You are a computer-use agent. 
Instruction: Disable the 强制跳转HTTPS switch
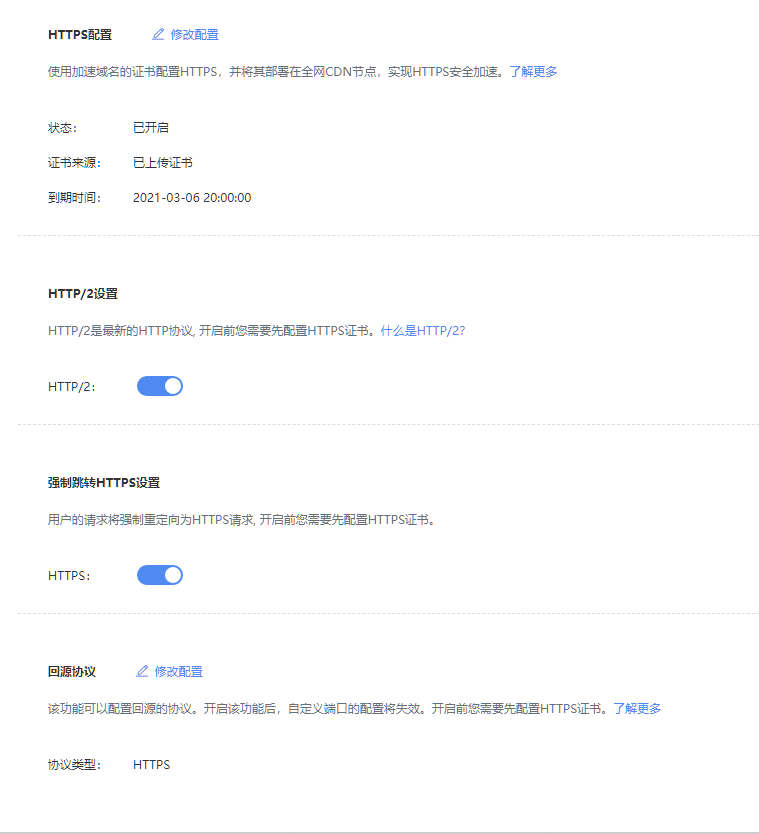[160, 575]
